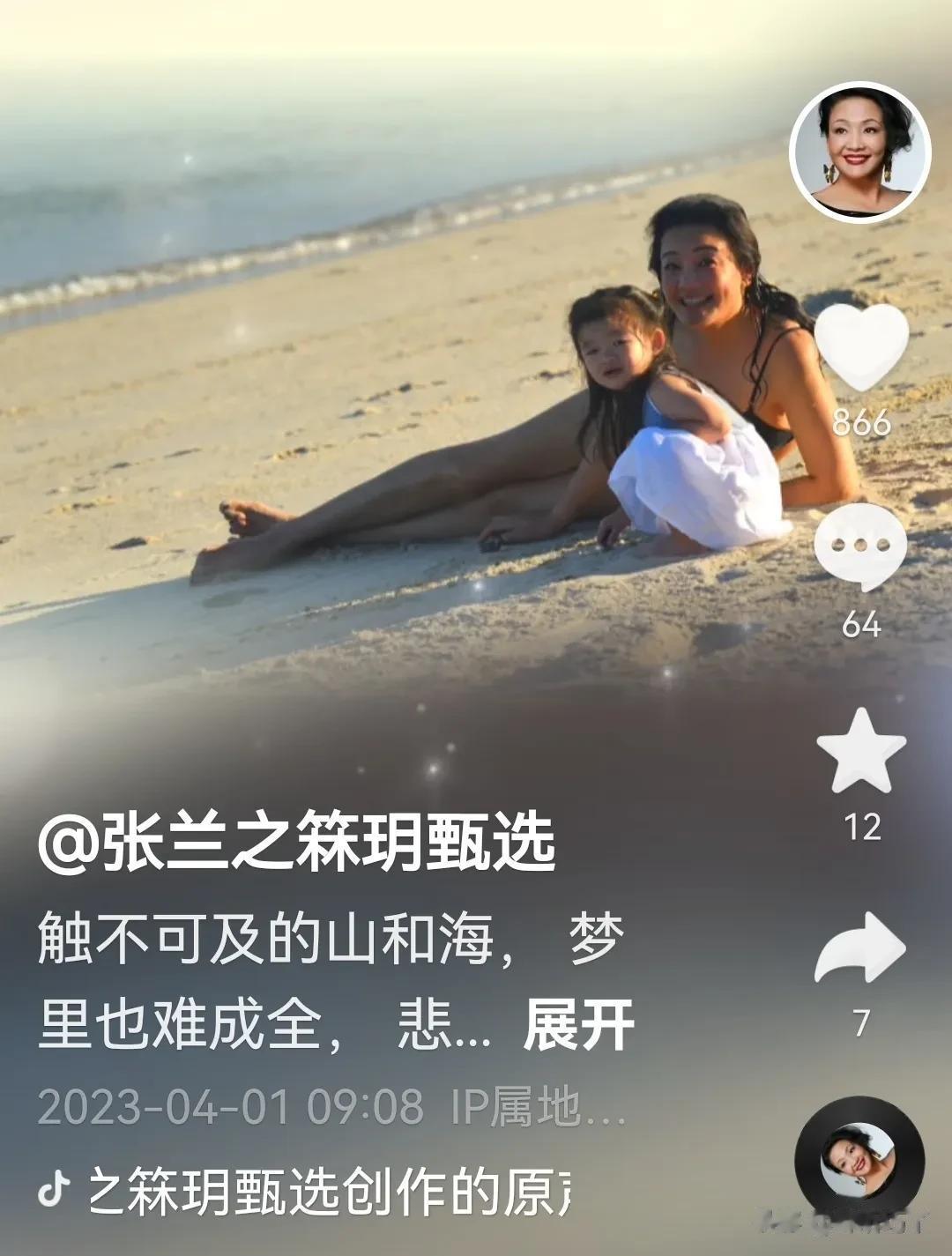Like this video with the heart

tap(860, 346)
